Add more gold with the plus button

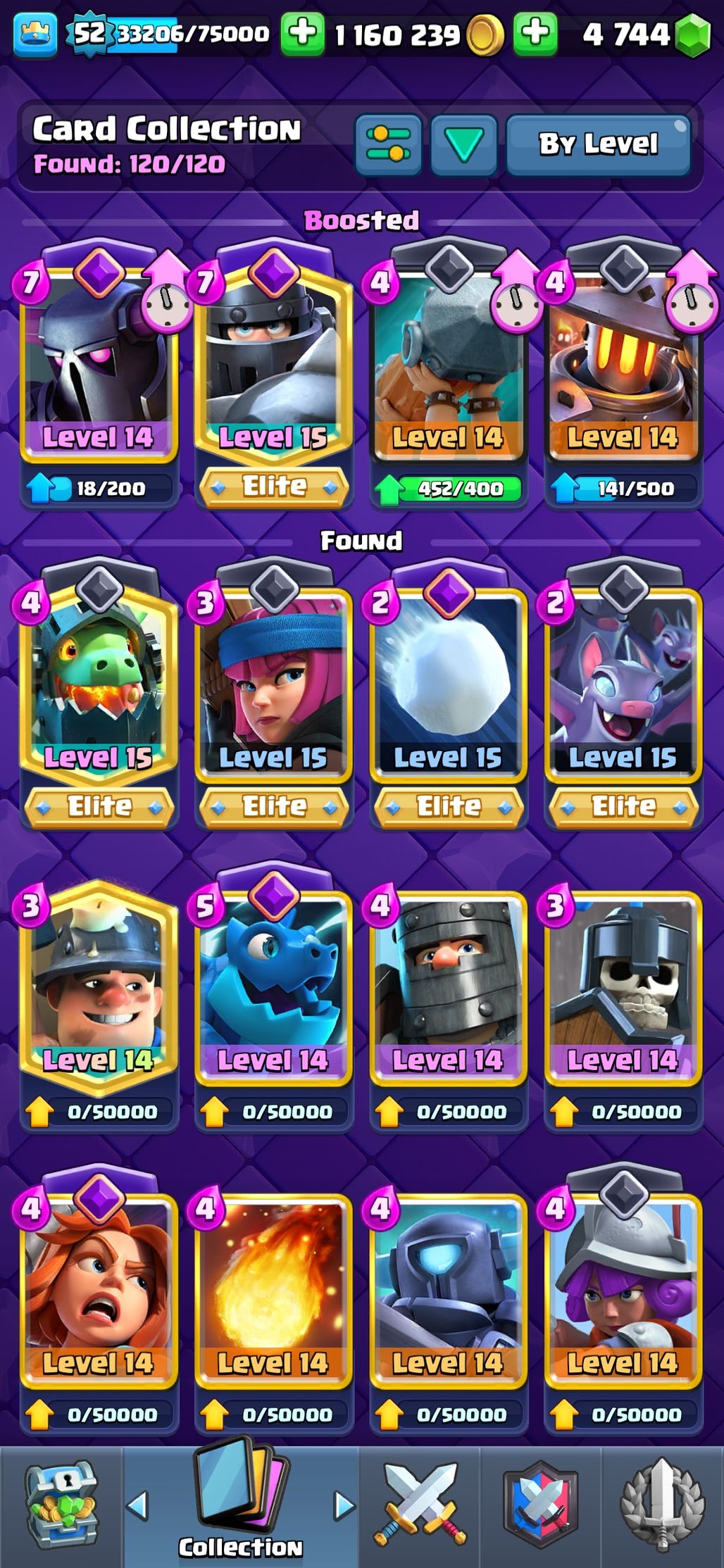point(303,33)
